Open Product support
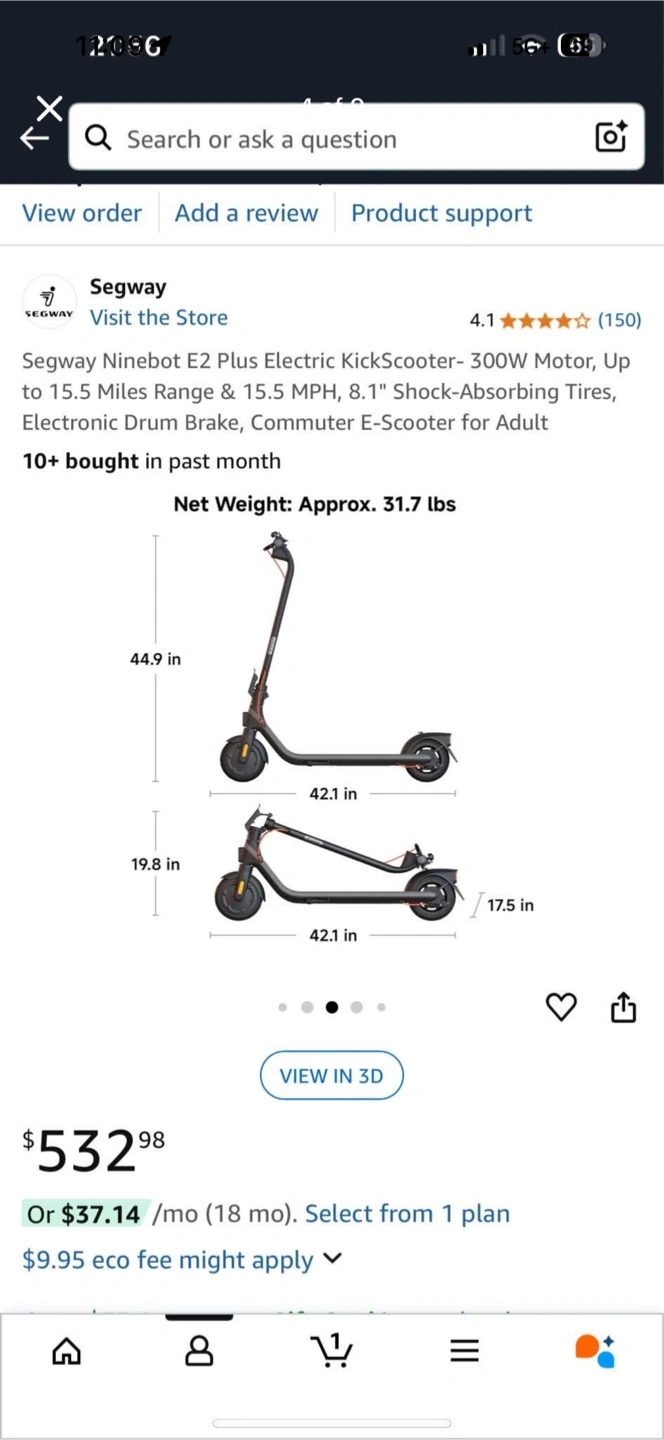664x1440 pixels. [x=441, y=213]
